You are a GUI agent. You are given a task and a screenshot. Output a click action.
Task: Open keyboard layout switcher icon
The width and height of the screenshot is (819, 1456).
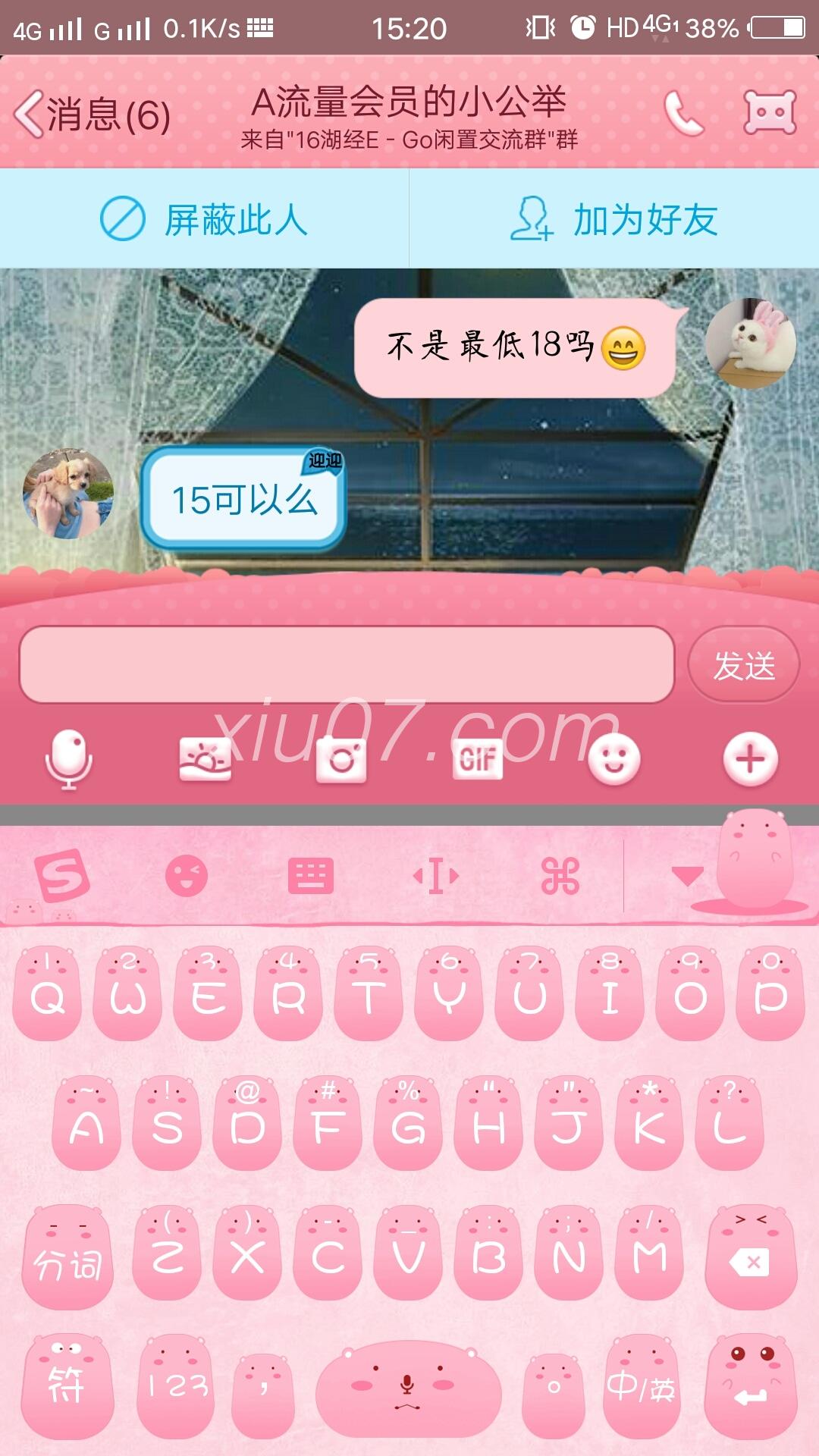(x=311, y=877)
